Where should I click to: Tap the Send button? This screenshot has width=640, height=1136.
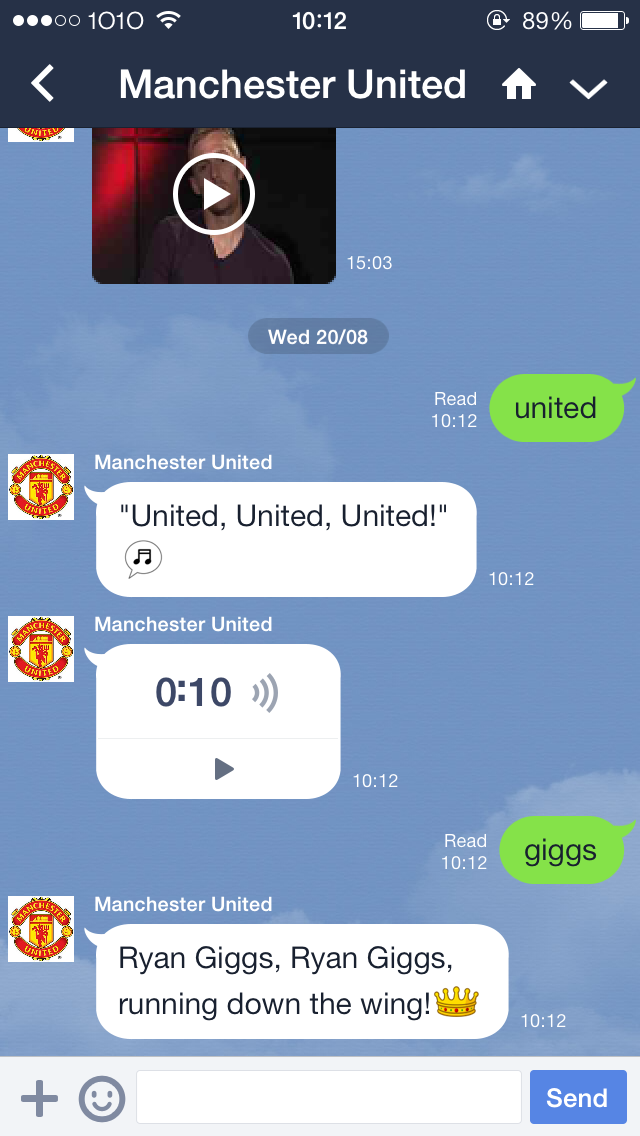tap(577, 1097)
